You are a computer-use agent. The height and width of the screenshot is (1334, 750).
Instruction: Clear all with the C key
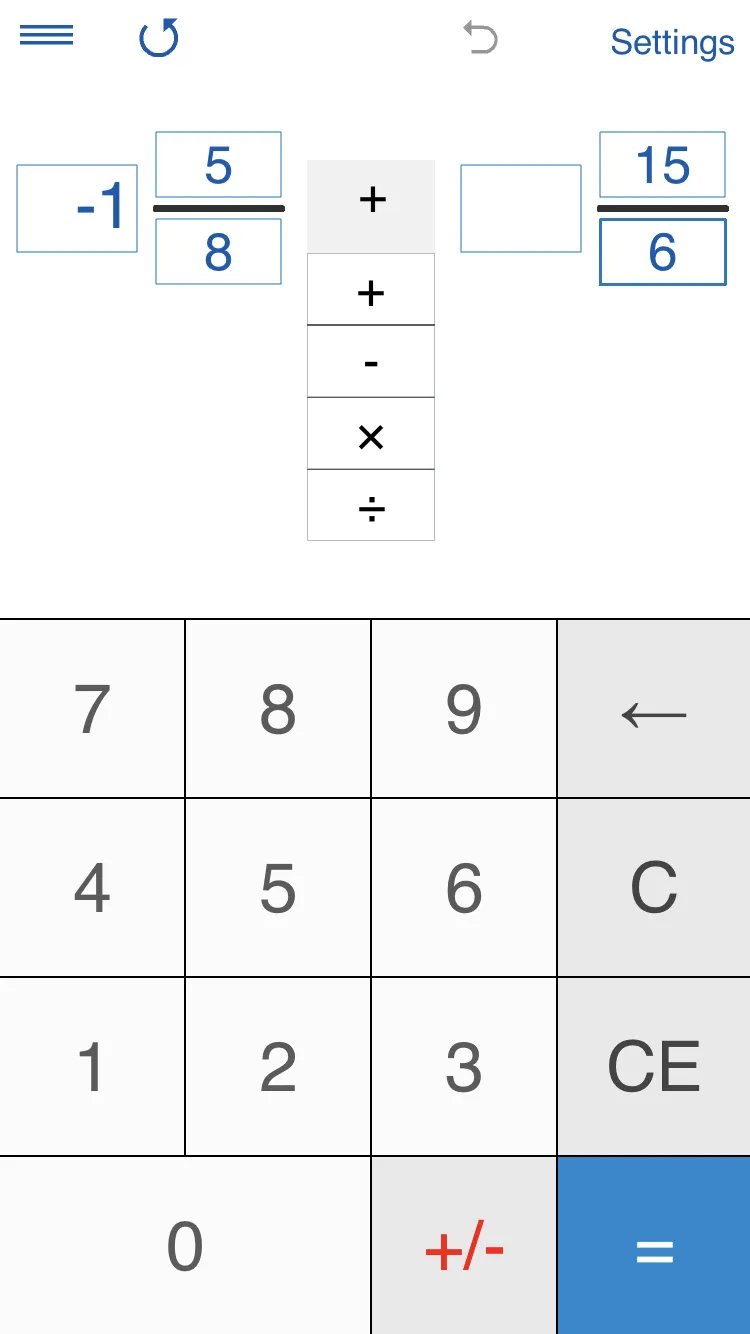[x=654, y=888]
